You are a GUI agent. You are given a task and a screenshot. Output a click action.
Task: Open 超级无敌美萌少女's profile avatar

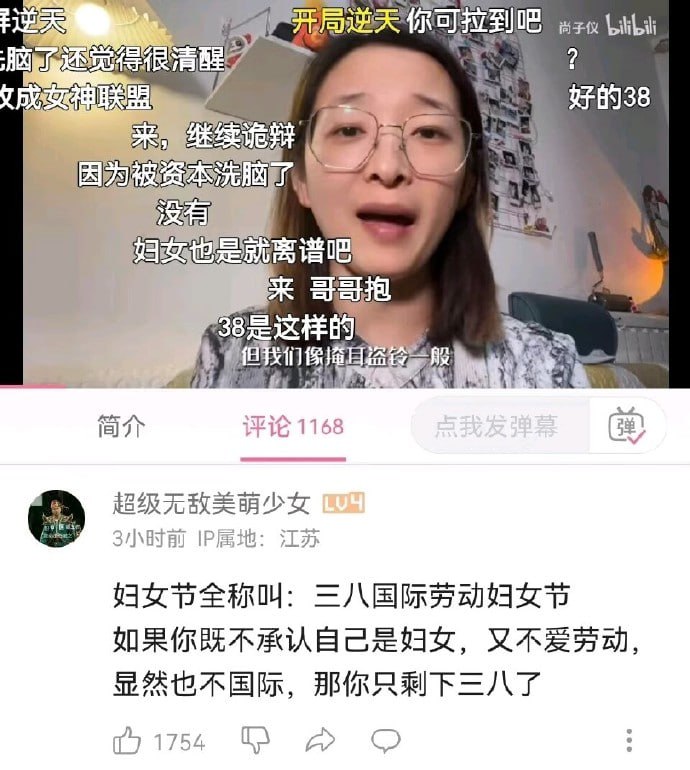(x=56, y=518)
